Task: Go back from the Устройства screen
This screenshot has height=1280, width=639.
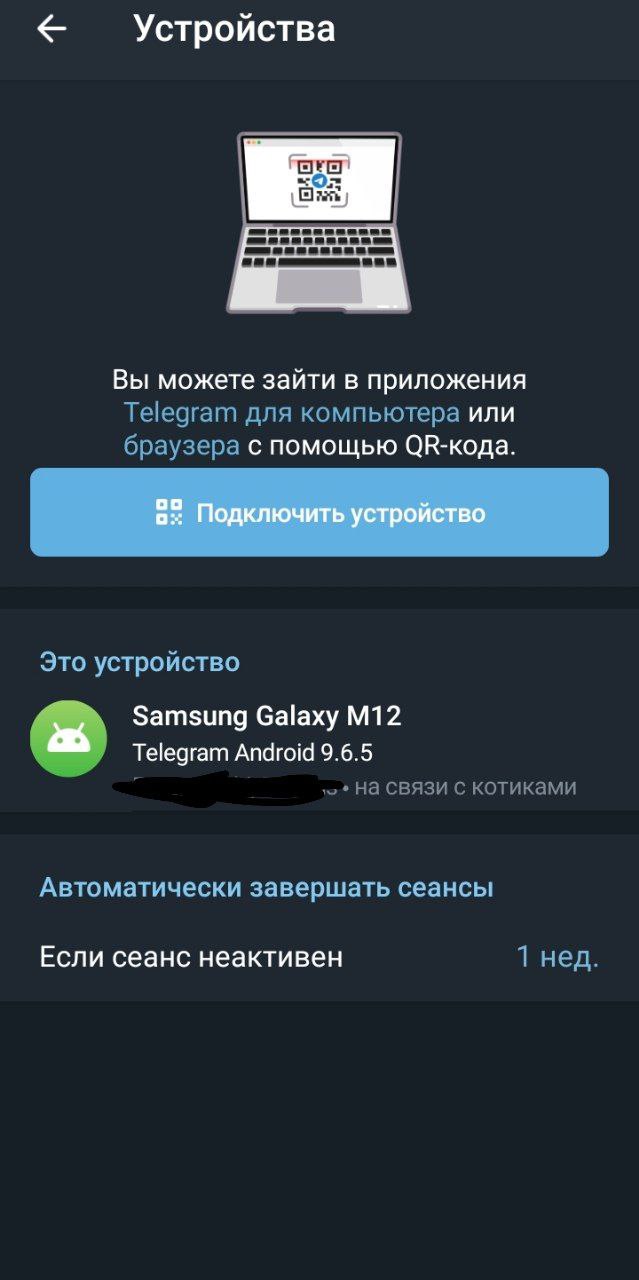Action: pyautogui.click(x=51, y=29)
